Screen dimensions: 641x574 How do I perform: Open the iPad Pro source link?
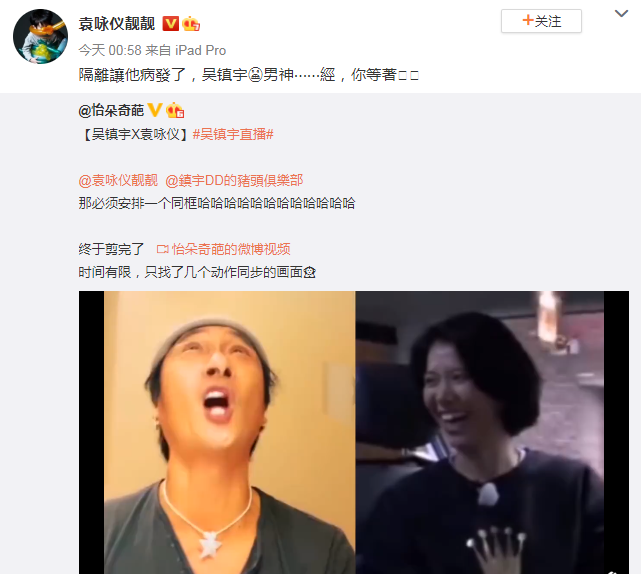tap(199, 49)
